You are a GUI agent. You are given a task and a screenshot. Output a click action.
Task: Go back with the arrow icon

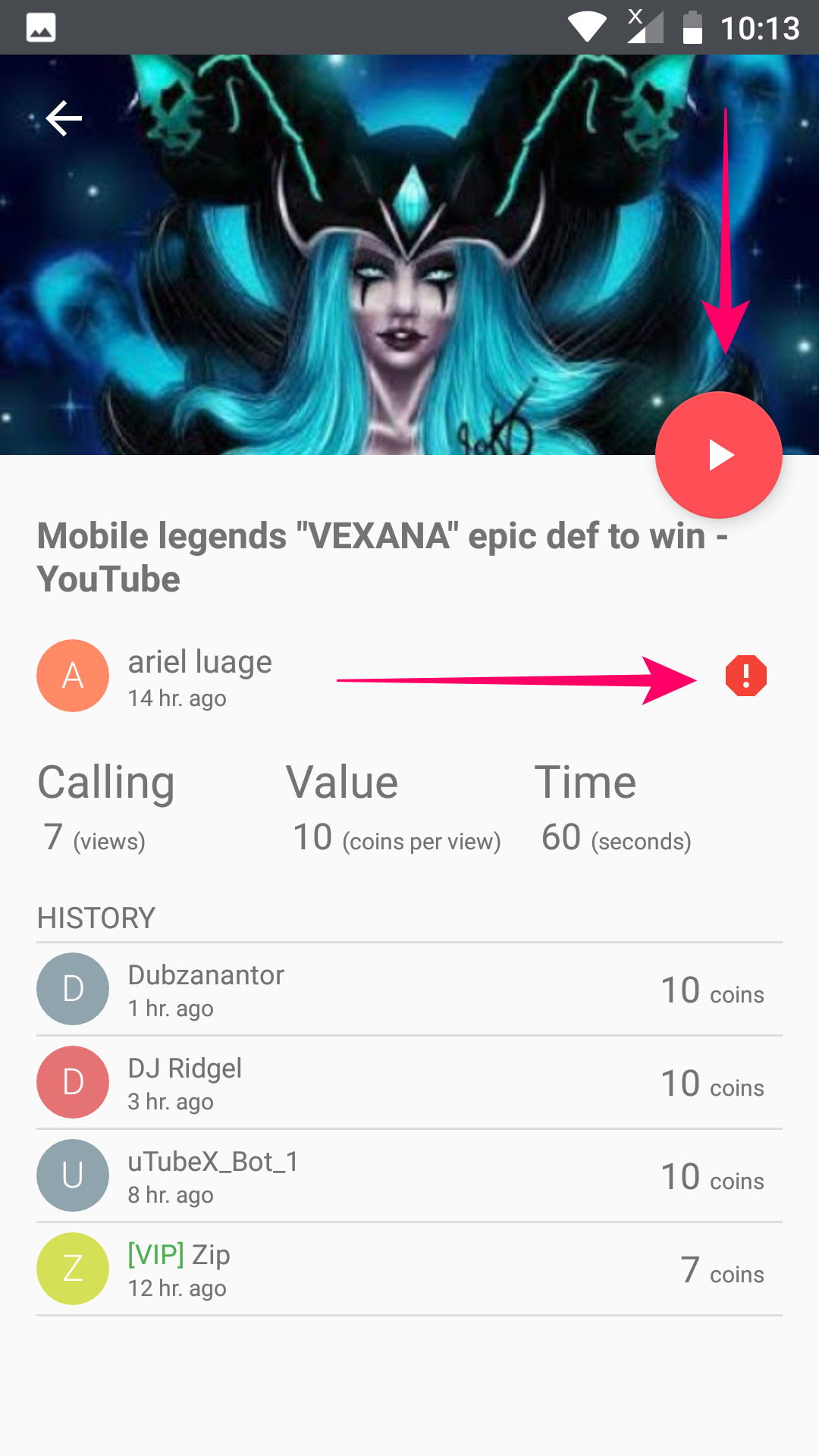[x=64, y=118]
